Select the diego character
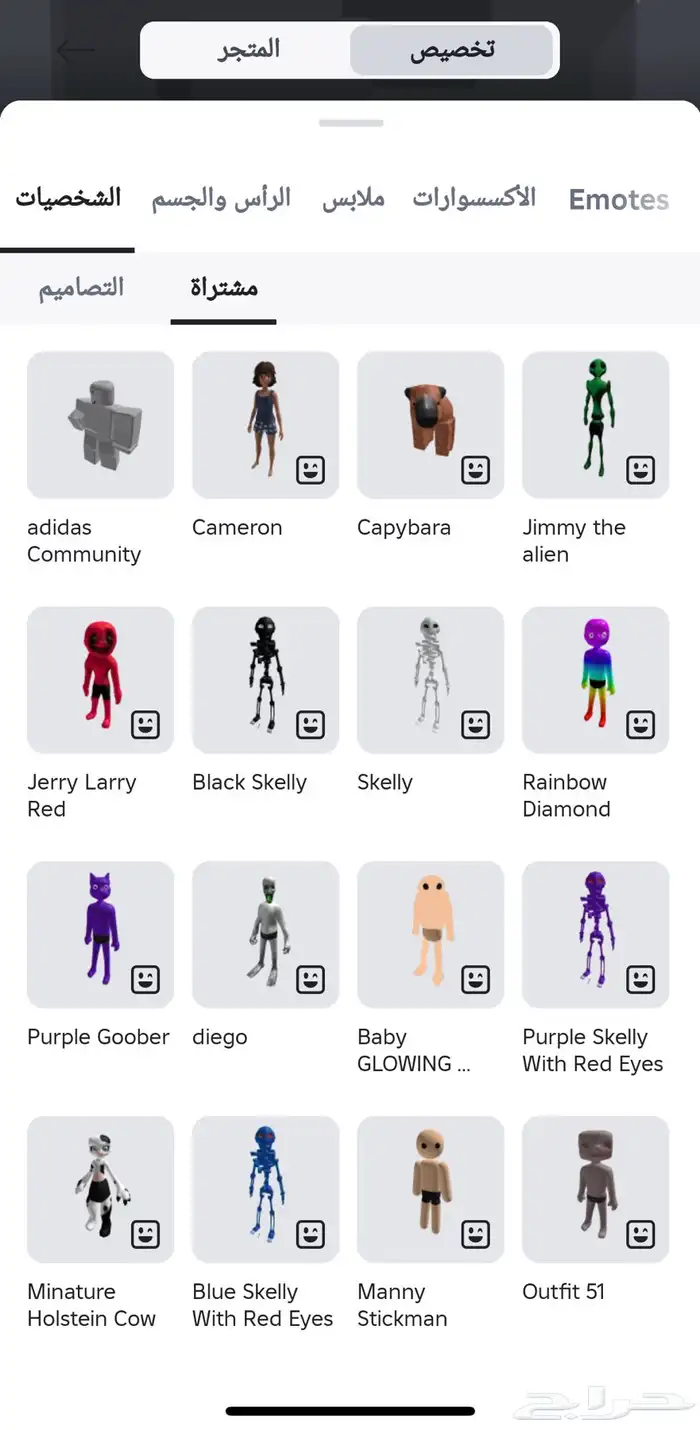The height and width of the screenshot is (1430, 700). coord(265,935)
